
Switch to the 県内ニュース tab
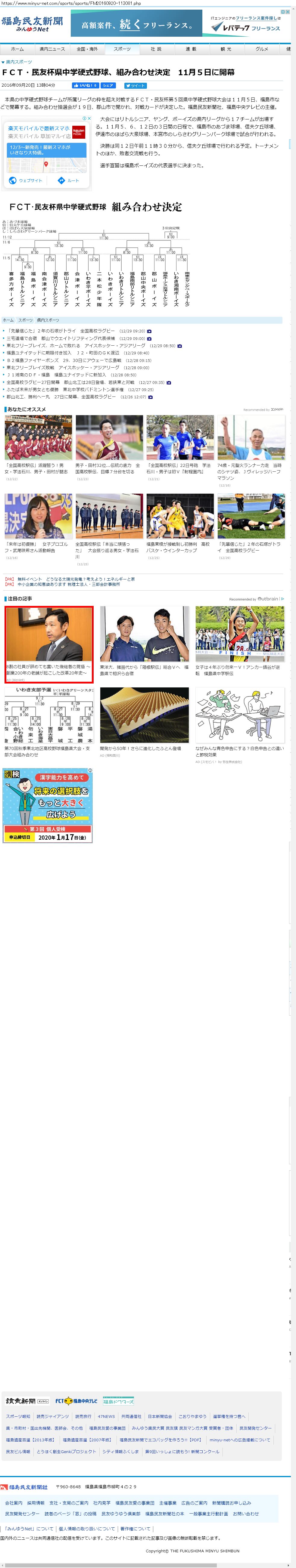[52, 49]
